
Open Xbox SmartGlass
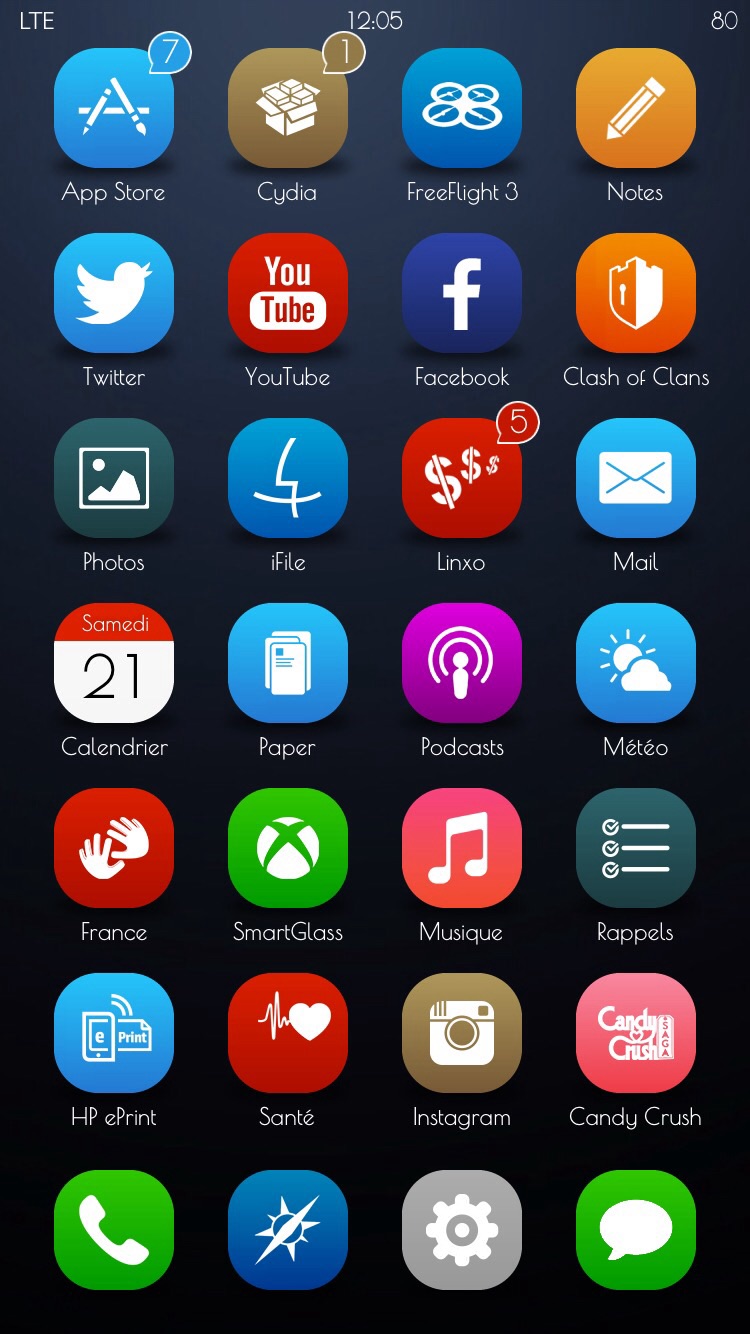288,848
